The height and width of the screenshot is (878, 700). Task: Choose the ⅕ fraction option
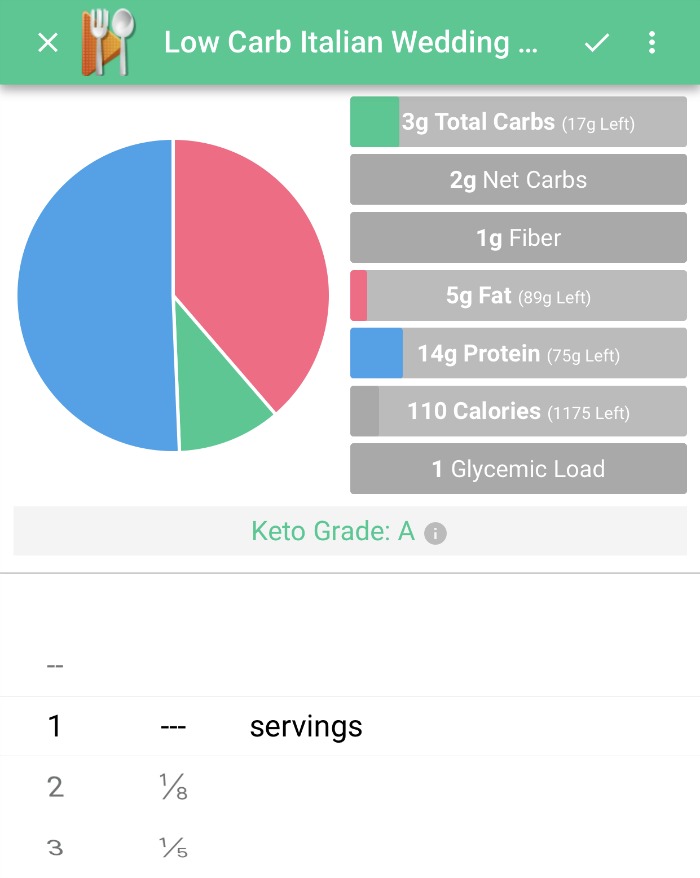coord(173,849)
